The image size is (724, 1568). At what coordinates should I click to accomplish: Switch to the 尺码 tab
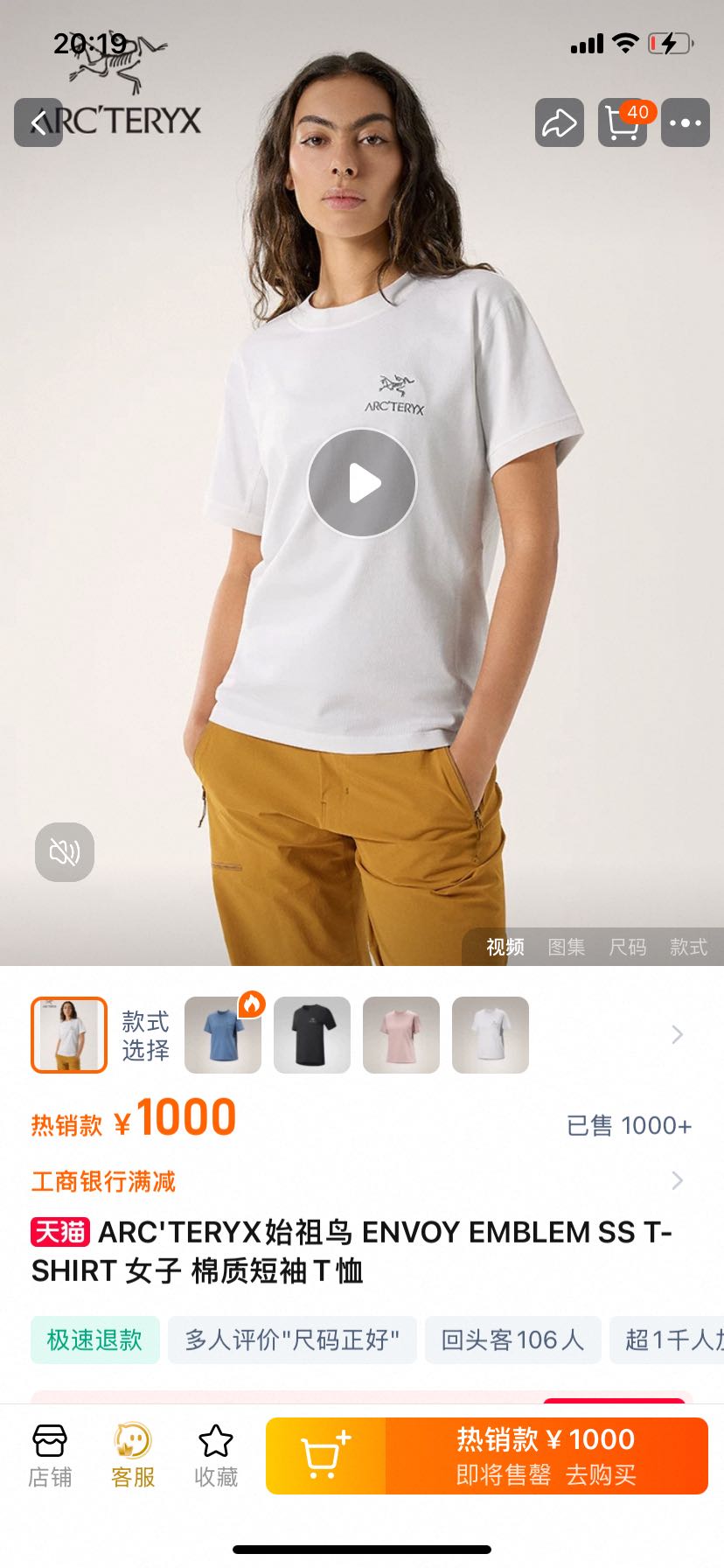click(x=628, y=947)
